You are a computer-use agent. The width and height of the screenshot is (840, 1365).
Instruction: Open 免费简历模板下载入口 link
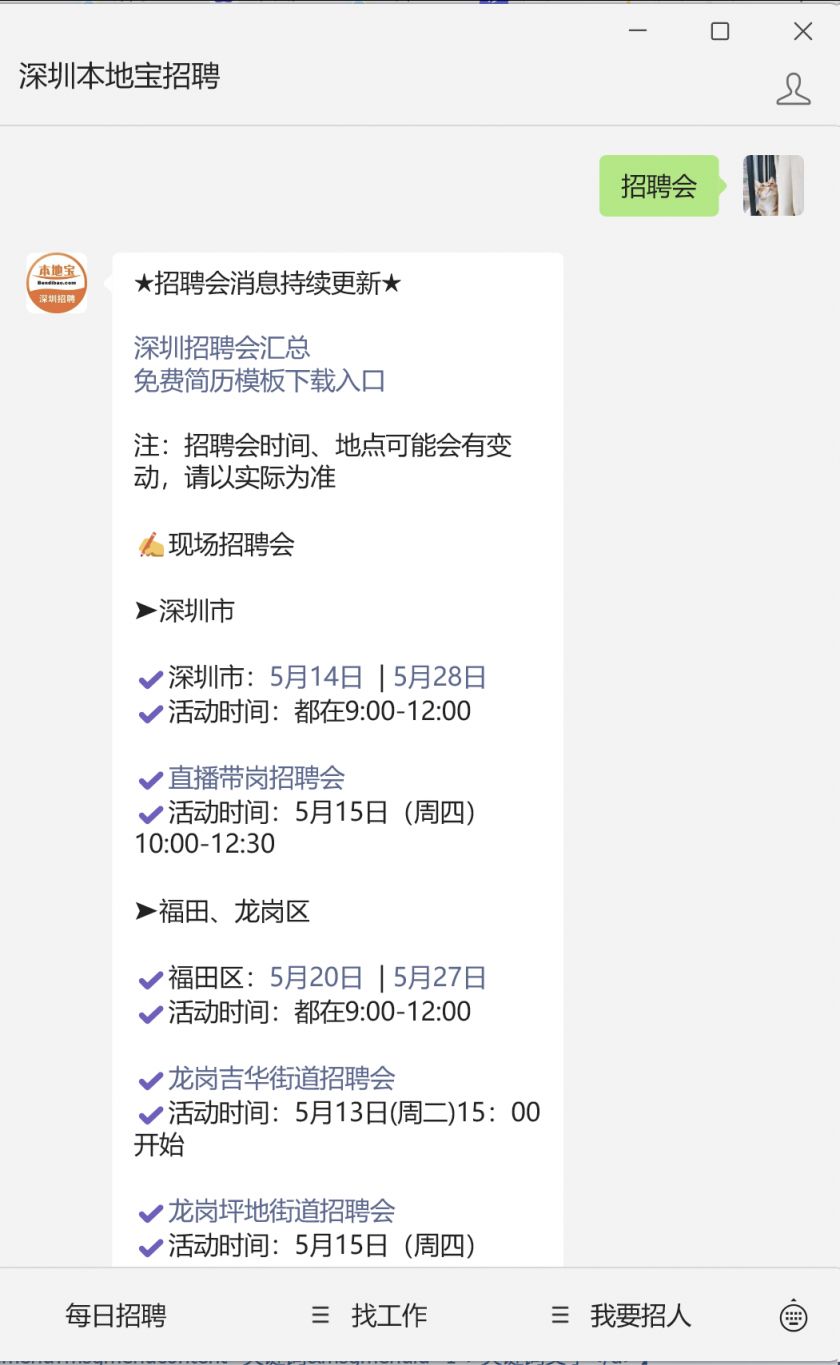pos(260,381)
